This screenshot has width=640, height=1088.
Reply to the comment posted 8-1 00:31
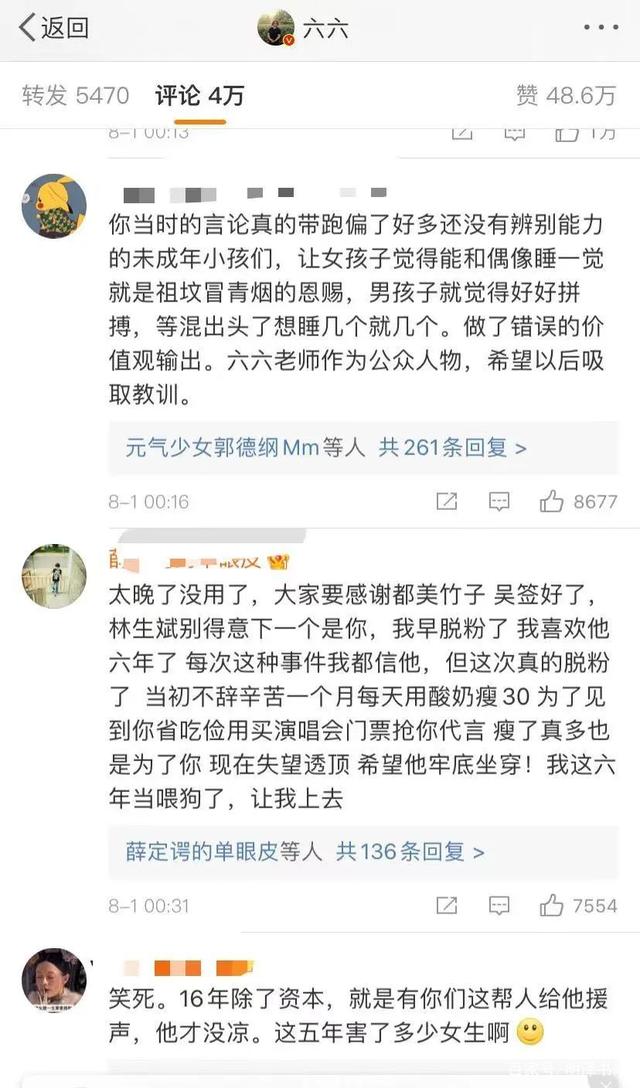click(x=499, y=906)
